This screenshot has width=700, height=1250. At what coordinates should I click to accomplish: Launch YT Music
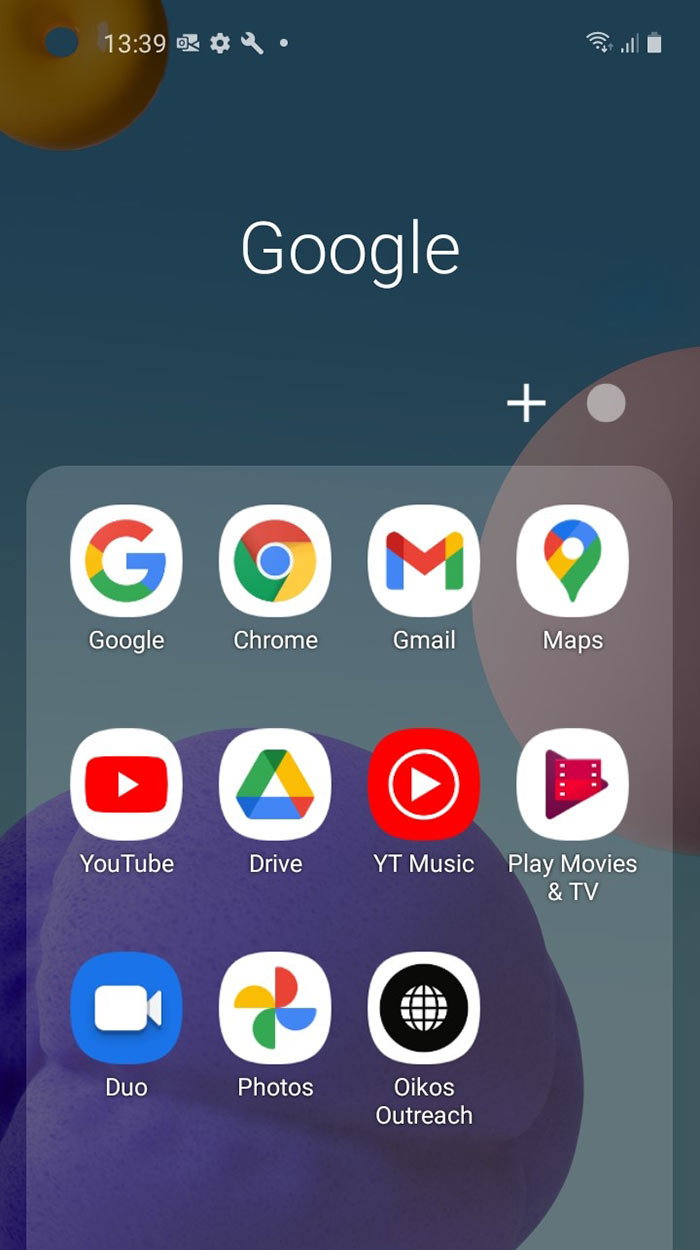(x=424, y=785)
